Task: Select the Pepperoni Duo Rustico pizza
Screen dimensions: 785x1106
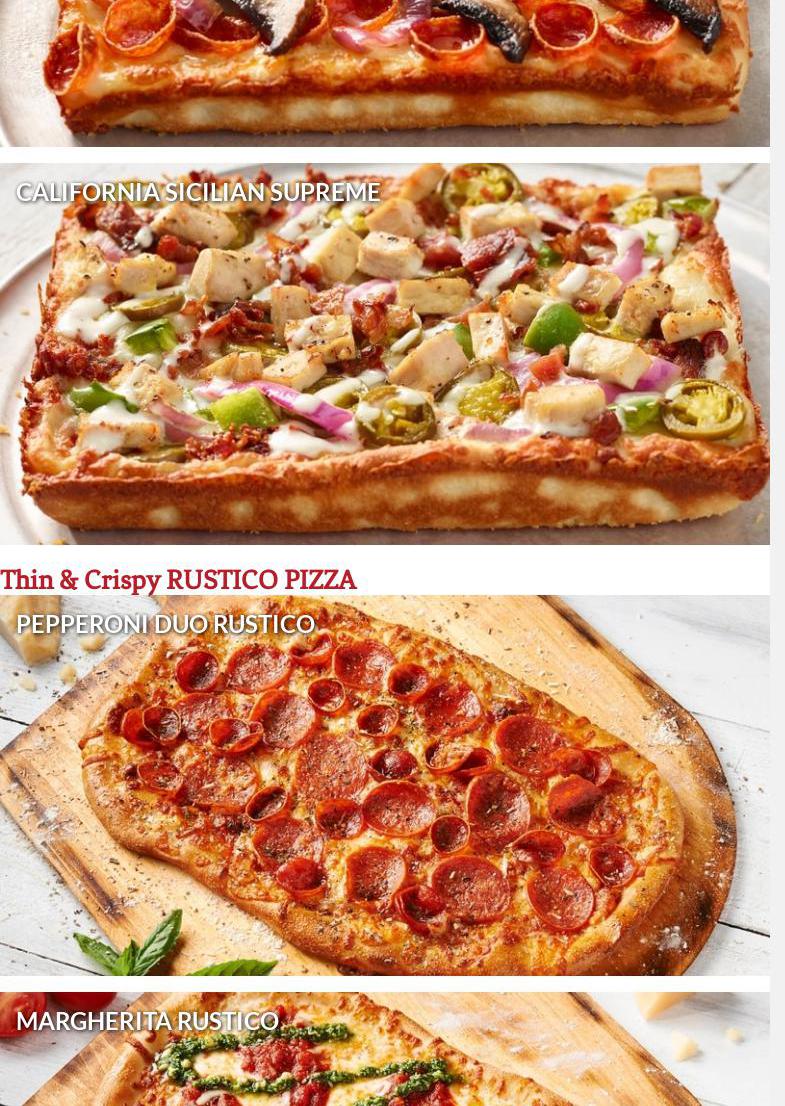Action: tap(384, 785)
